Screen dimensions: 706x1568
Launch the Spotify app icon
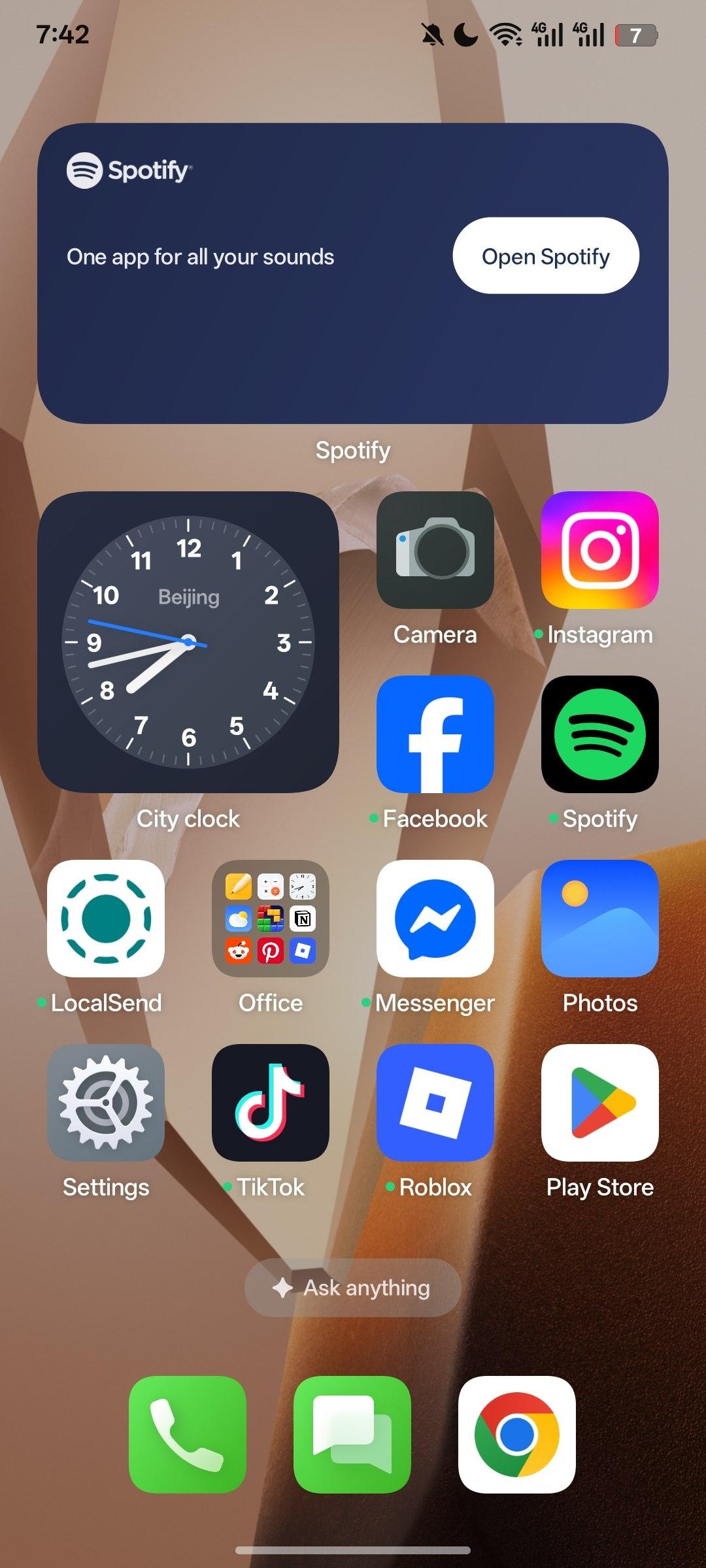(599, 734)
